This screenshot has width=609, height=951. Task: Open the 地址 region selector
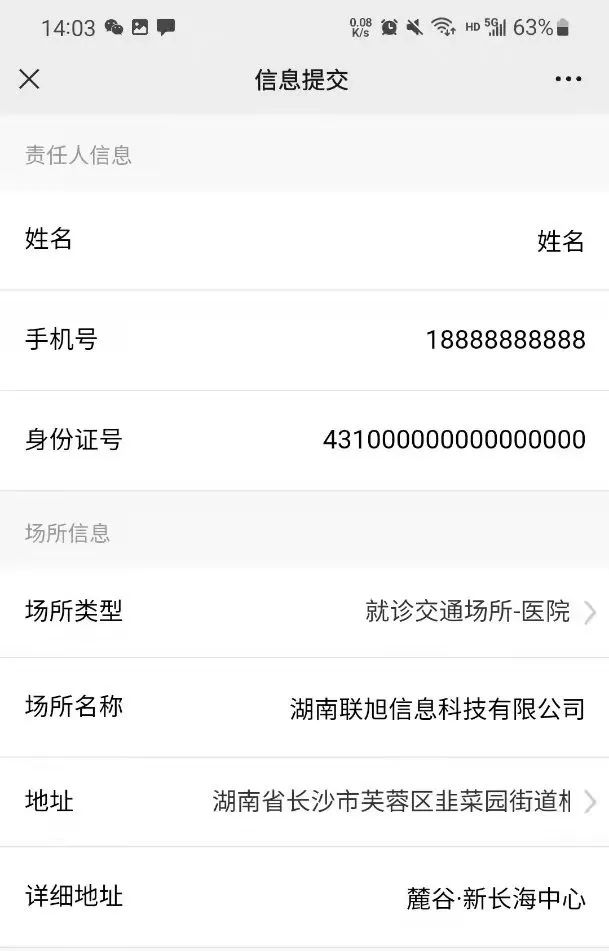400,801
